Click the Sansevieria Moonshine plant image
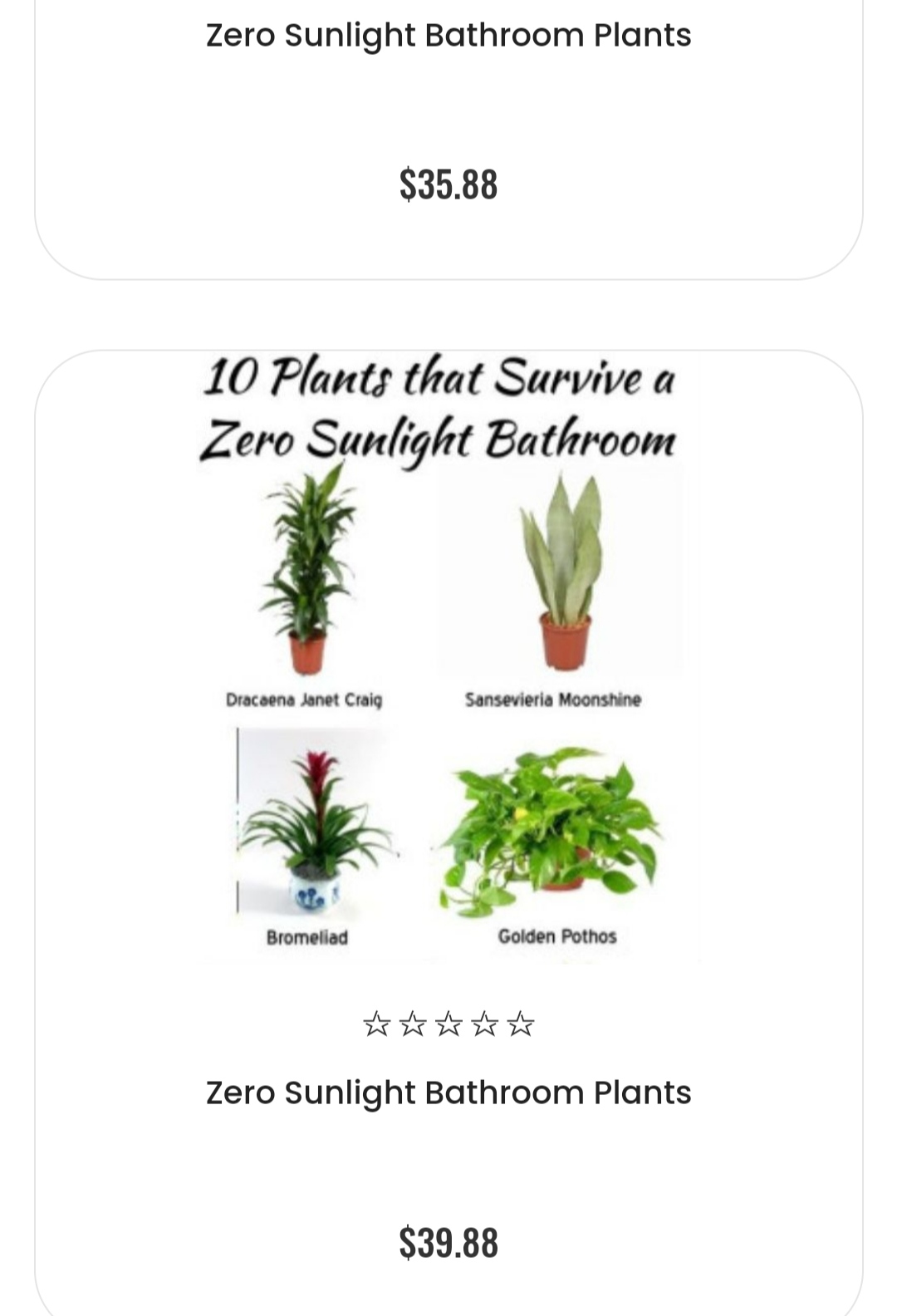Viewport: 897px width, 1316px height. point(565,573)
